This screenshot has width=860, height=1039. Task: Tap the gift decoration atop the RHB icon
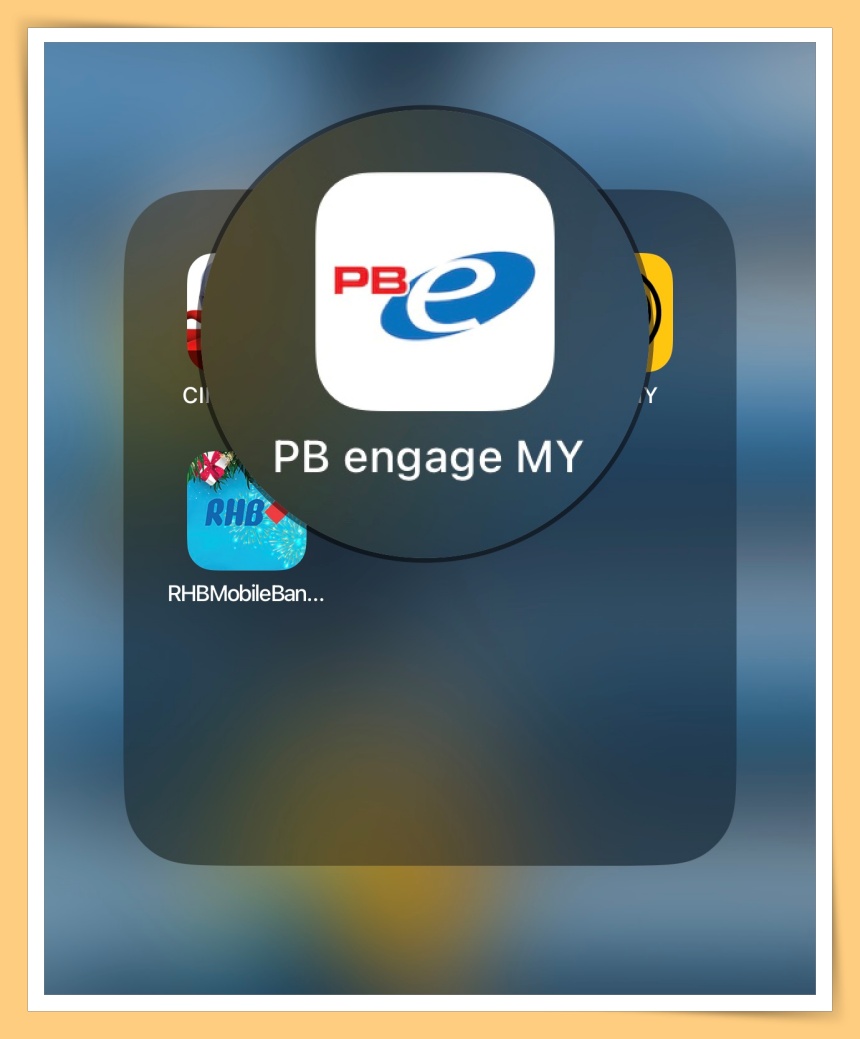[x=212, y=467]
